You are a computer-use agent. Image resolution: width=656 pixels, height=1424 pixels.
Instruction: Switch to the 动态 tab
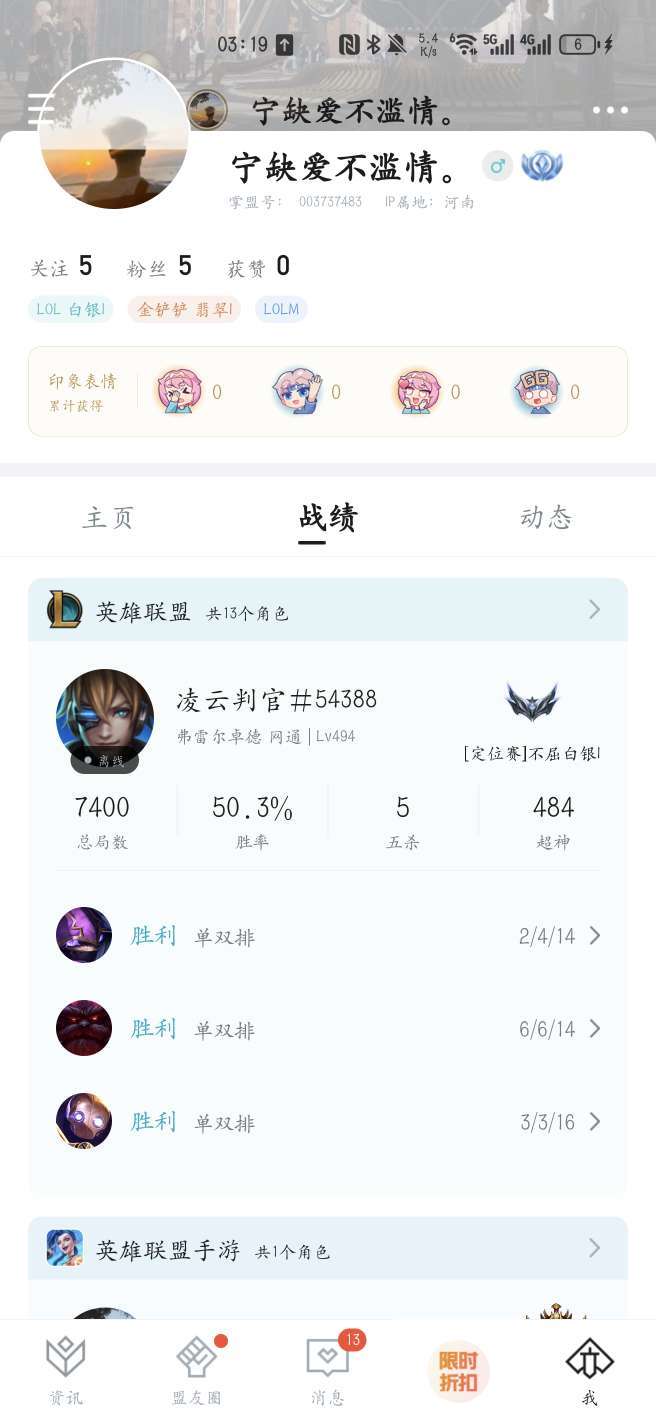coord(546,517)
